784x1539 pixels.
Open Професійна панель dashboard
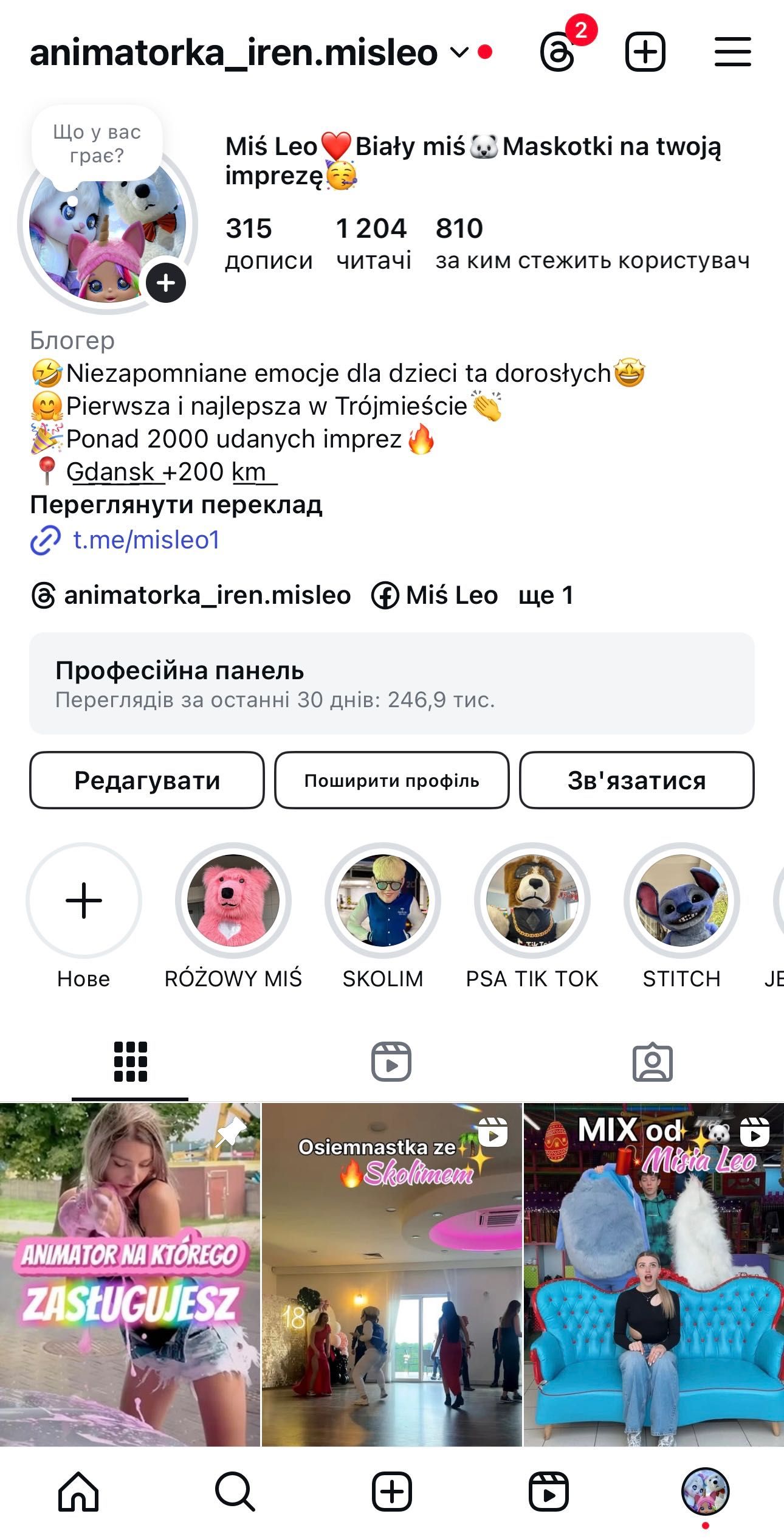tap(392, 683)
